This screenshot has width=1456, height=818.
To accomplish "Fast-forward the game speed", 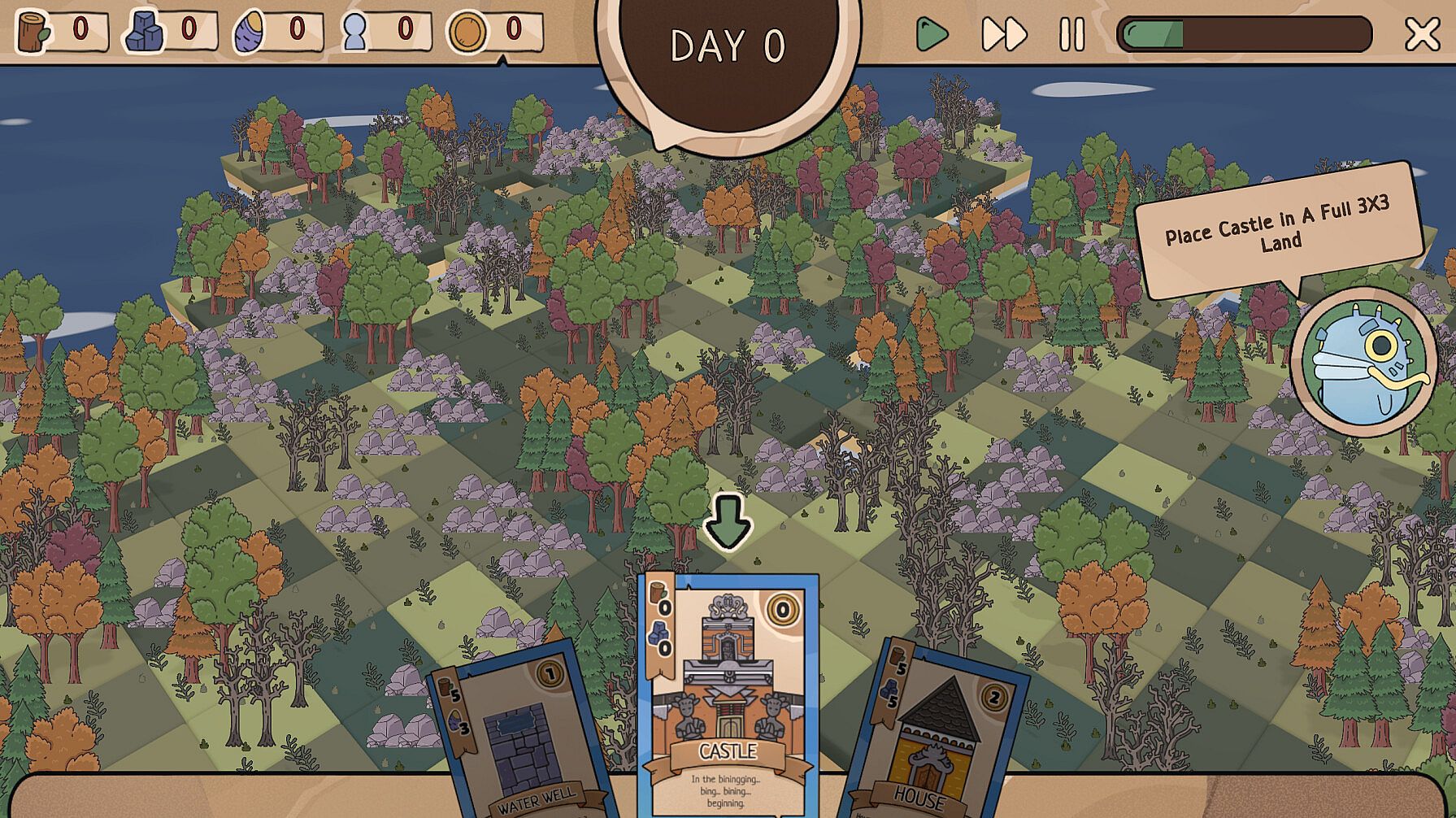I will tap(1004, 34).
